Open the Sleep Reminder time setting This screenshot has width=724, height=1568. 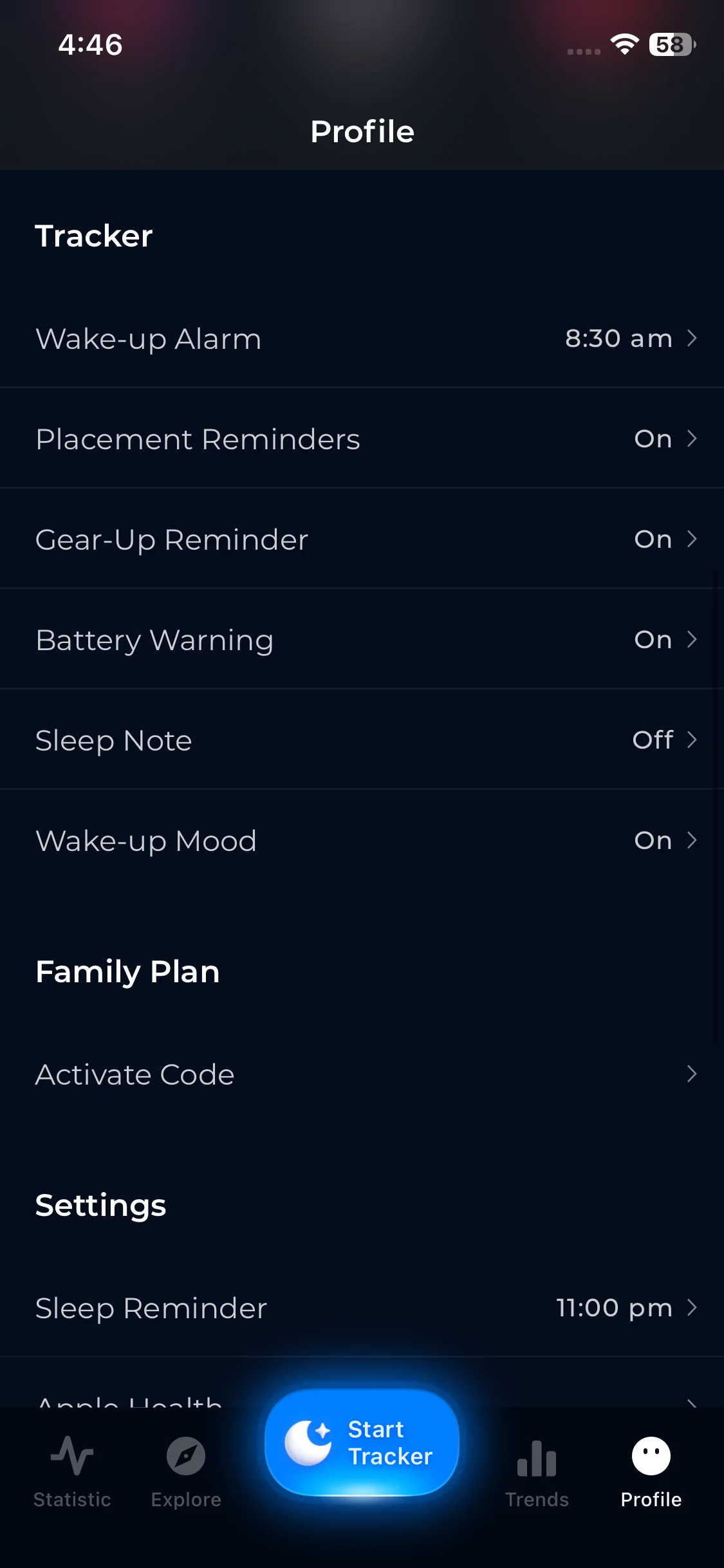[x=362, y=1308]
